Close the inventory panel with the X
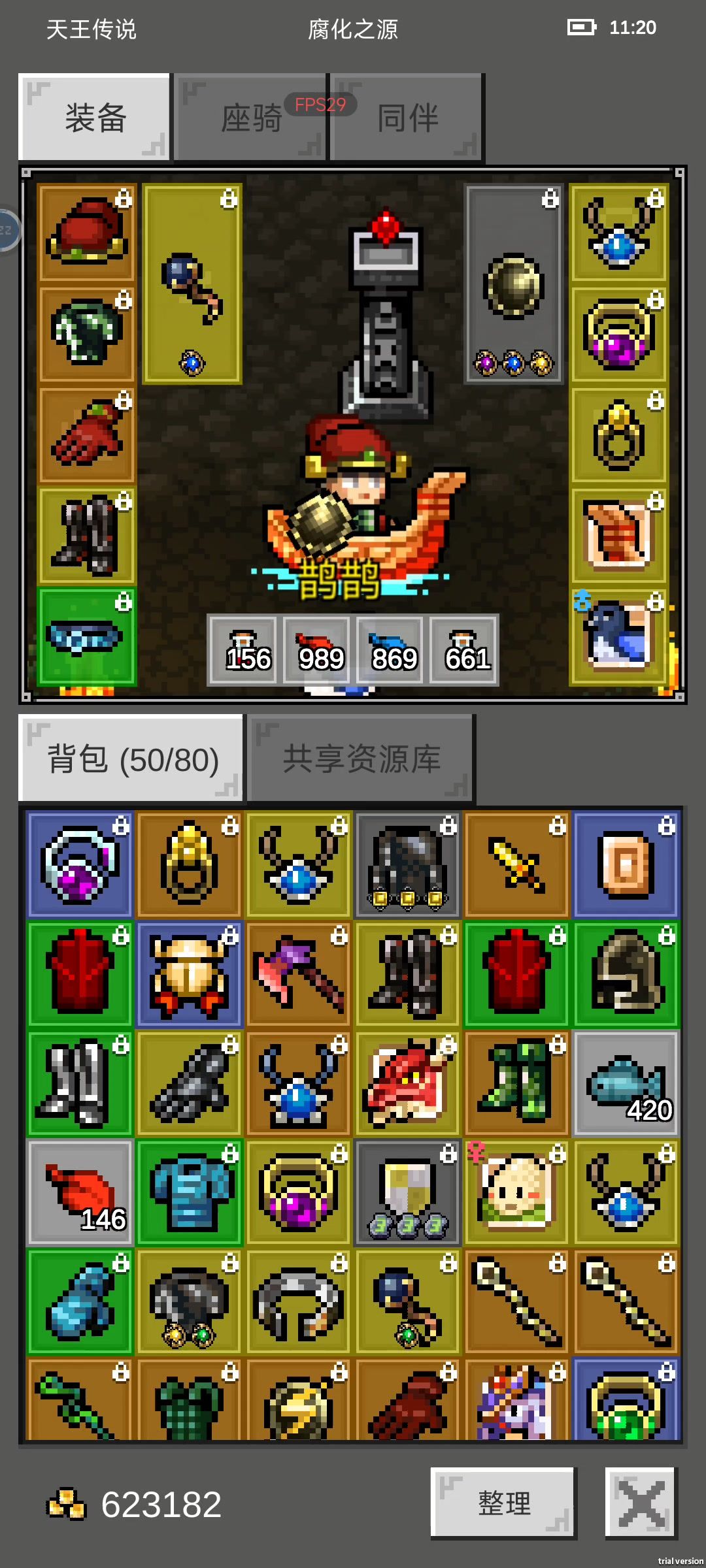706x1568 pixels. point(640,1503)
